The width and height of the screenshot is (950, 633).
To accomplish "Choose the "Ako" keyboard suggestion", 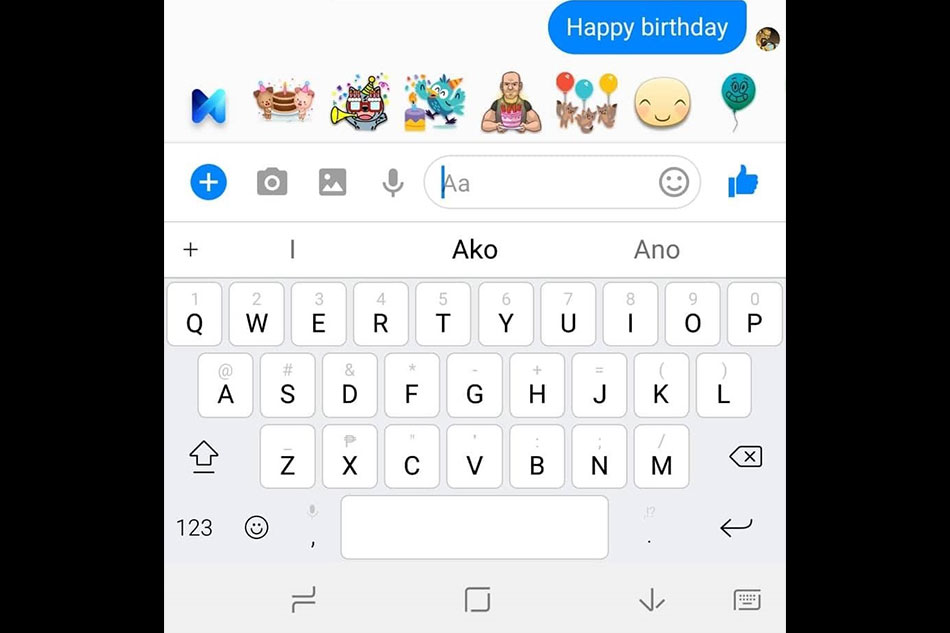I will (474, 250).
